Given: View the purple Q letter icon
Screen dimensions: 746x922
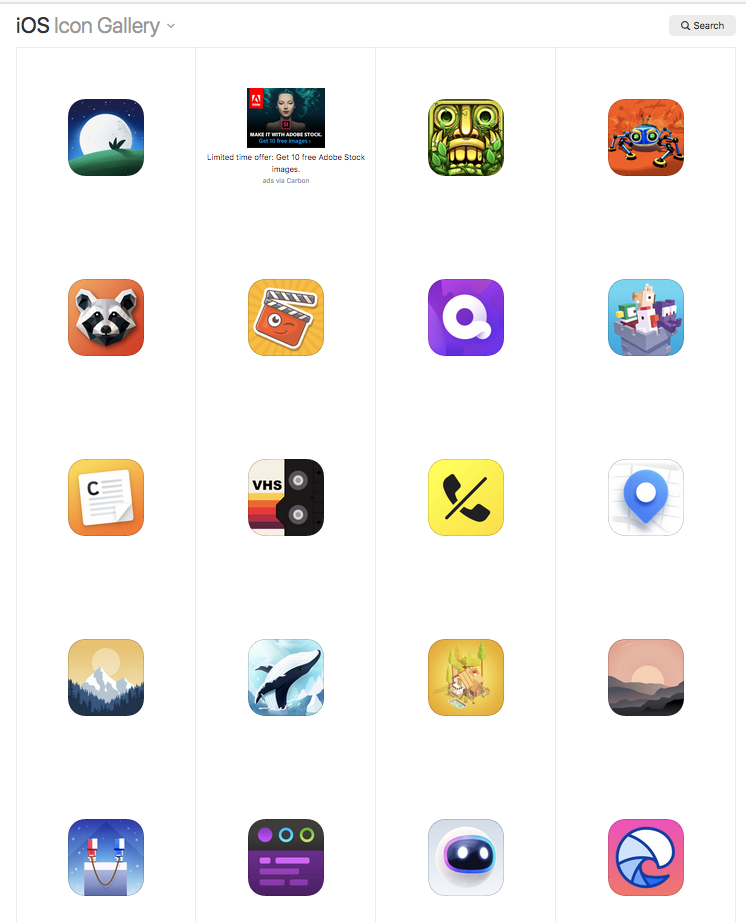Looking at the screenshot, I should 466,317.
